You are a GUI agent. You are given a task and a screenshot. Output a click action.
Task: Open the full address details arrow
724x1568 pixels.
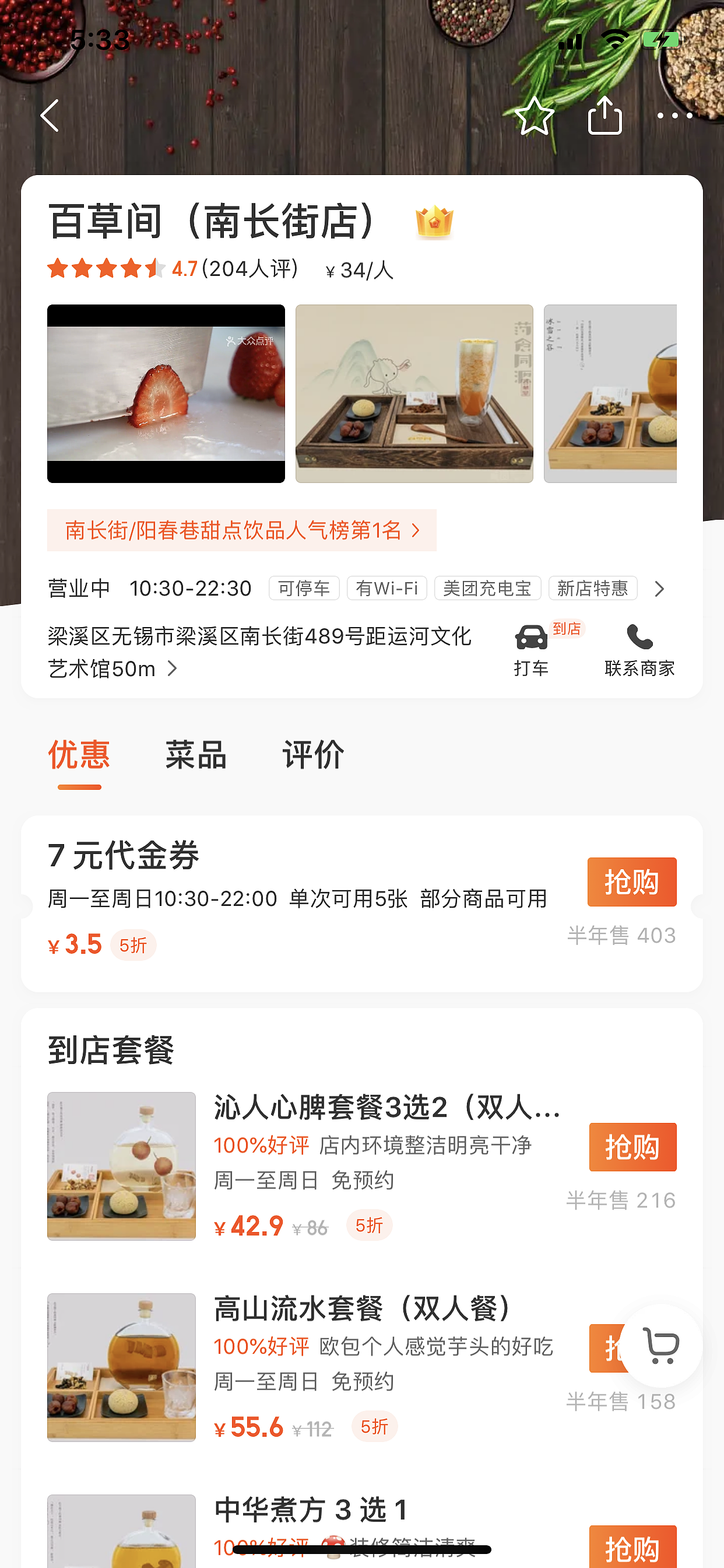click(x=175, y=668)
